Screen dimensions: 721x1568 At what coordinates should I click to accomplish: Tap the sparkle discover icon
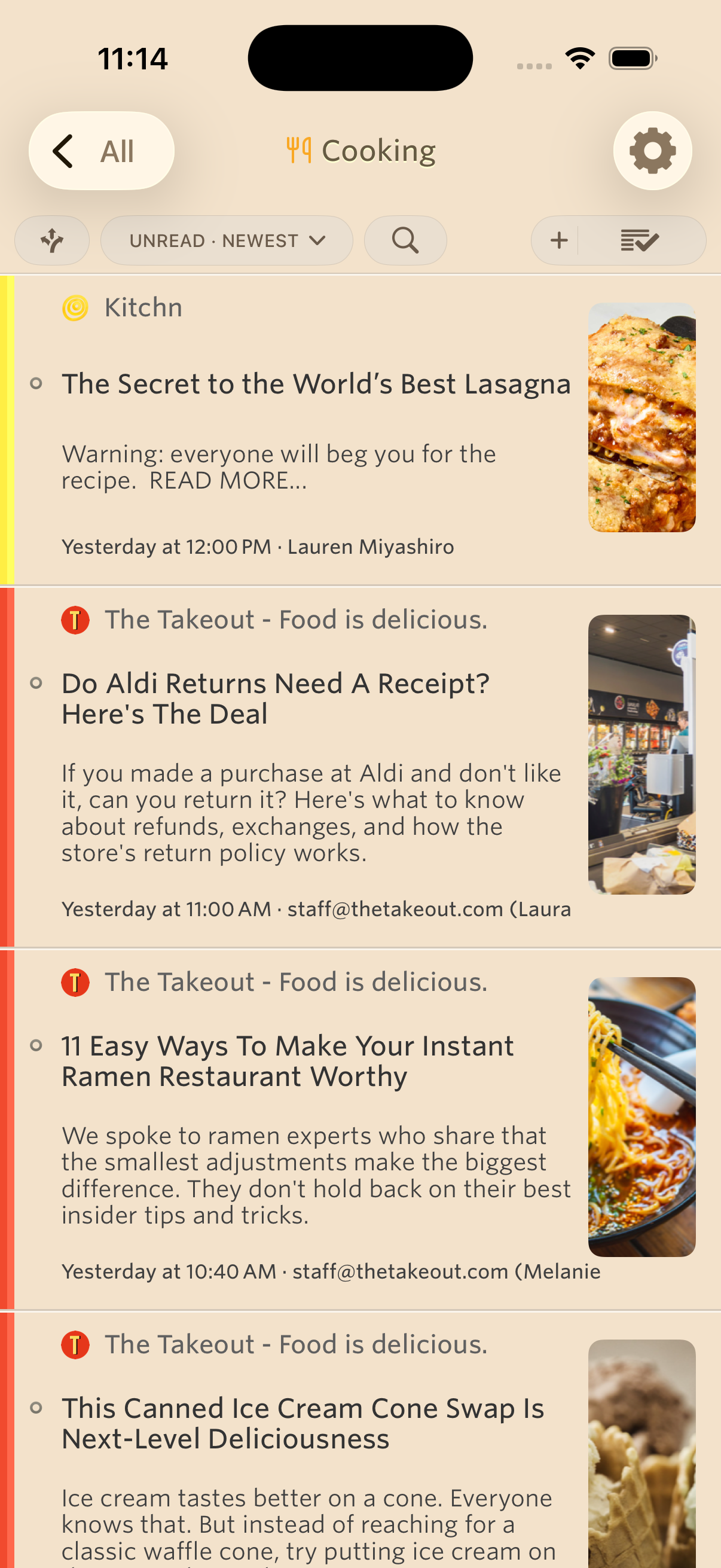(x=52, y=240)
